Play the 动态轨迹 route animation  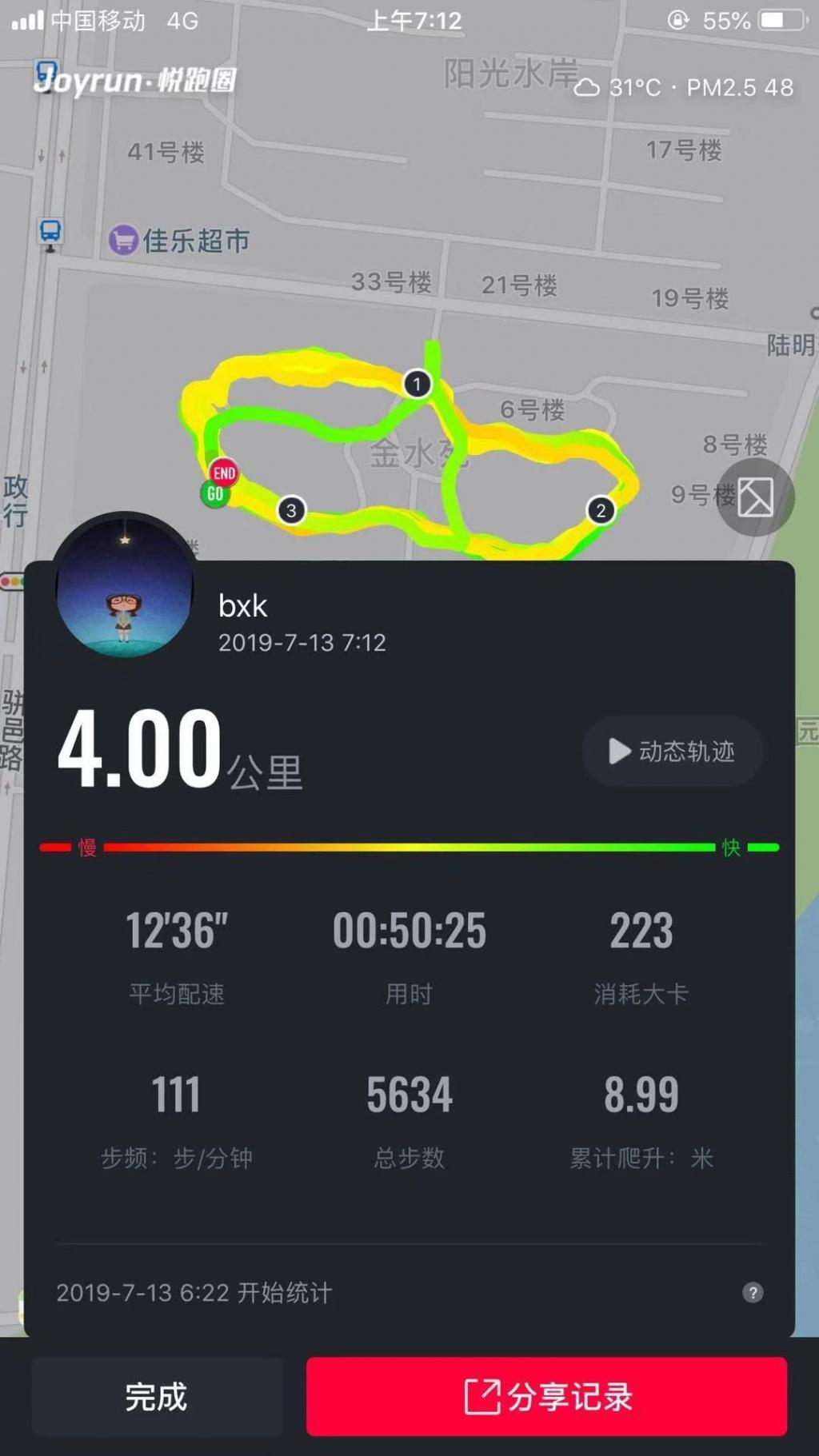pyautogui.click(x=672, y=751)
